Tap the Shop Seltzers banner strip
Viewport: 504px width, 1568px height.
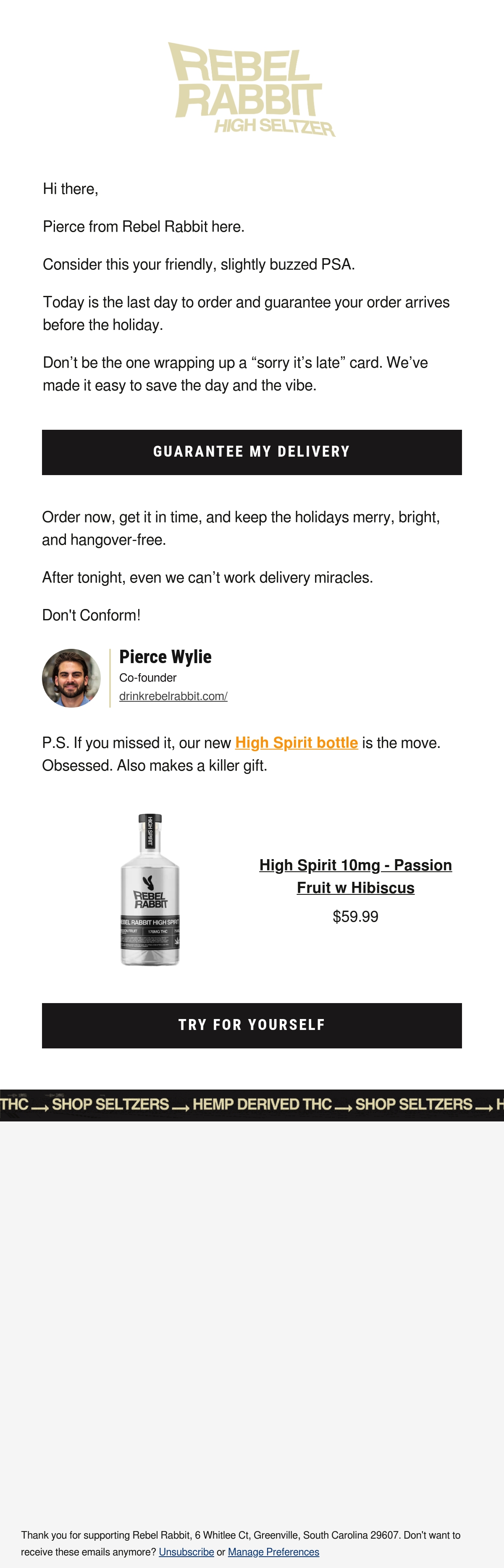(252, 1105)
